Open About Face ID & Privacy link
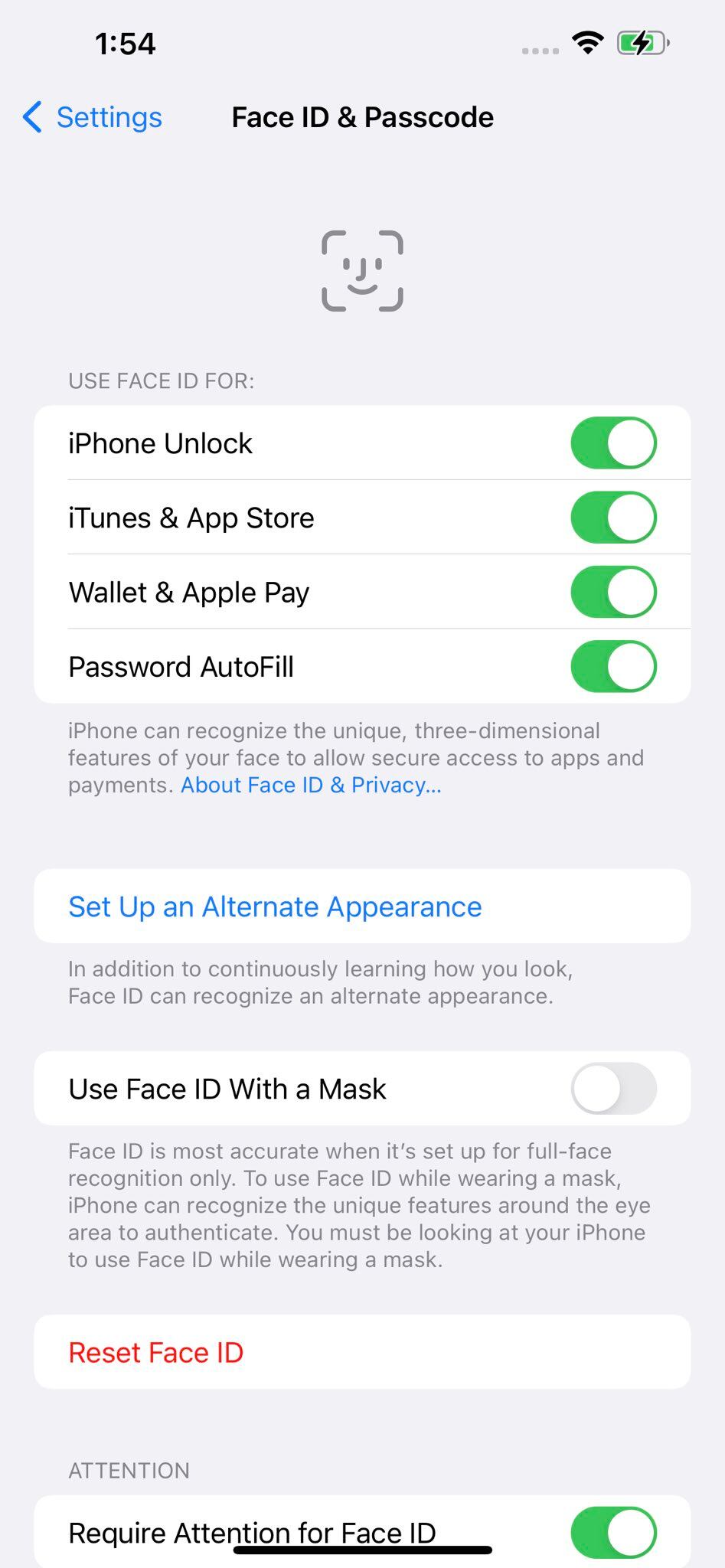Image resolution: width=725 pixels, height=1568 pixels. click(x=310, y=785)
